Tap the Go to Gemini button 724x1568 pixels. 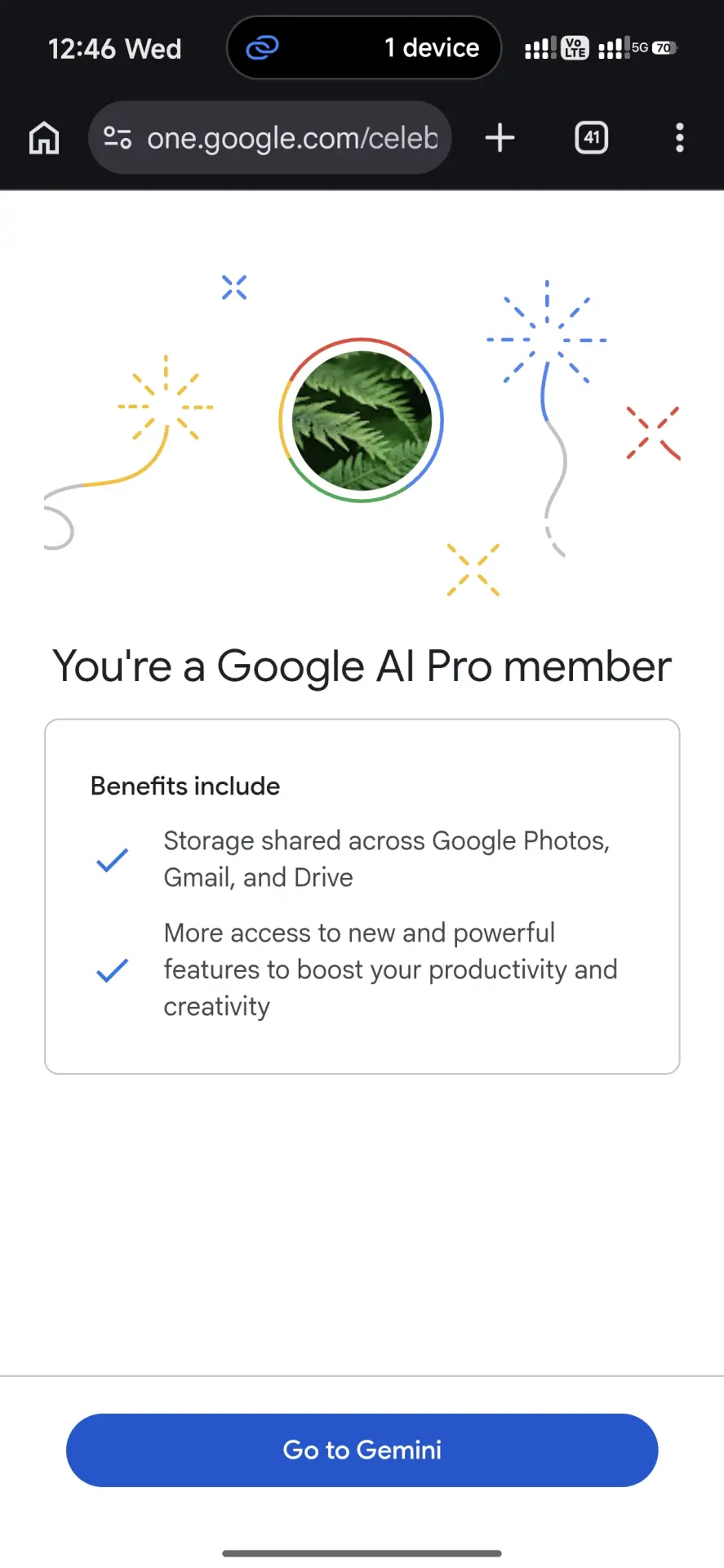coord(362,1450)
